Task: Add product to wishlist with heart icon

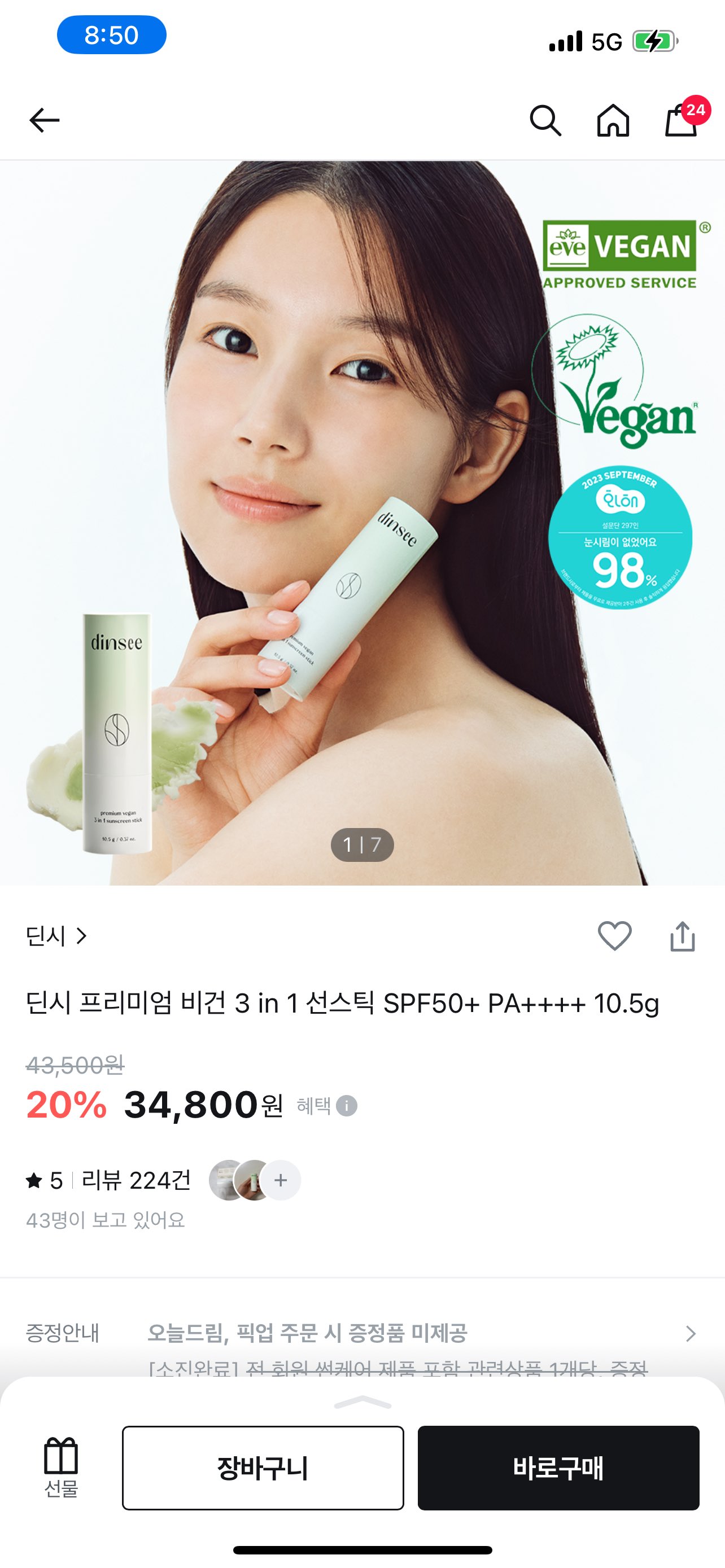Action: tap(614, 936)
